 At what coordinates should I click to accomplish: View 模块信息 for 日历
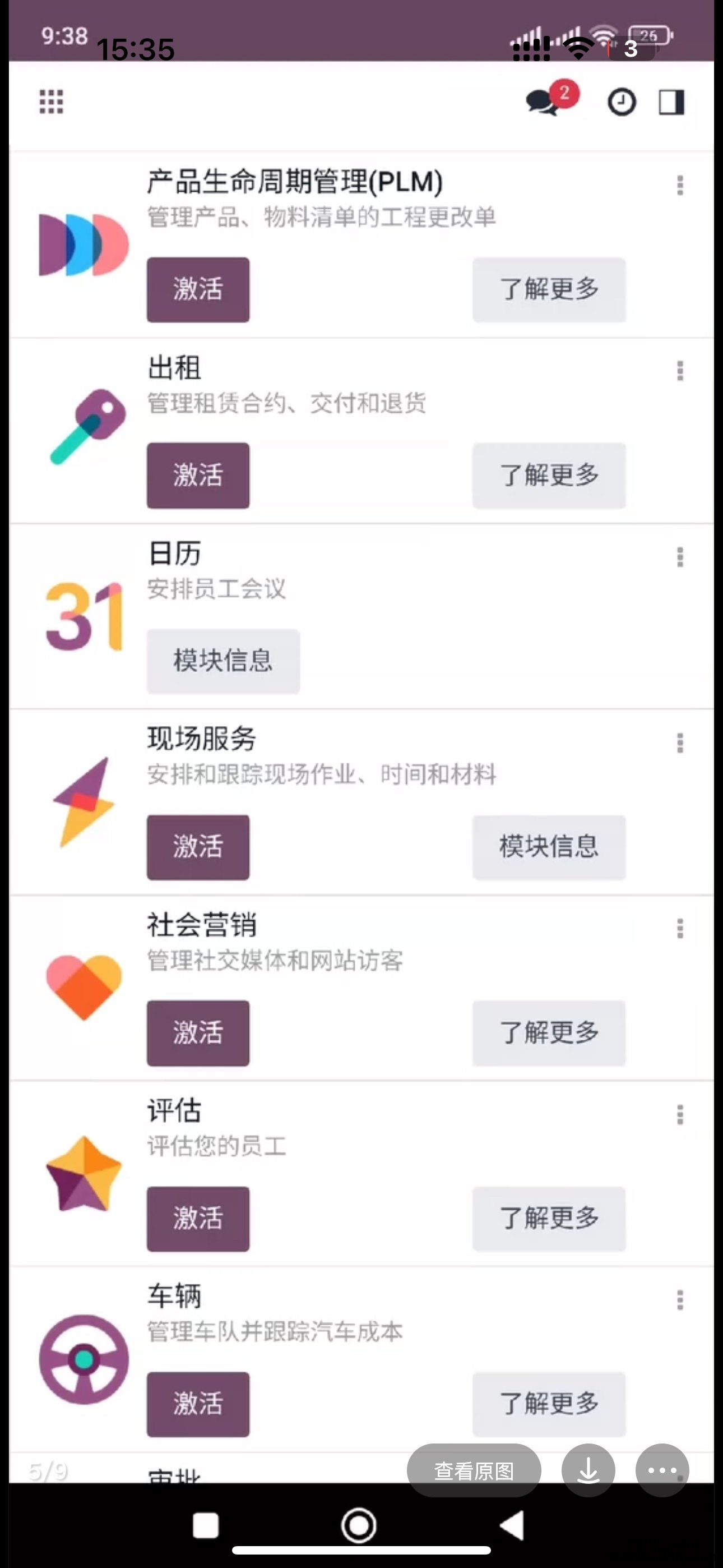[x=223, y=661]
